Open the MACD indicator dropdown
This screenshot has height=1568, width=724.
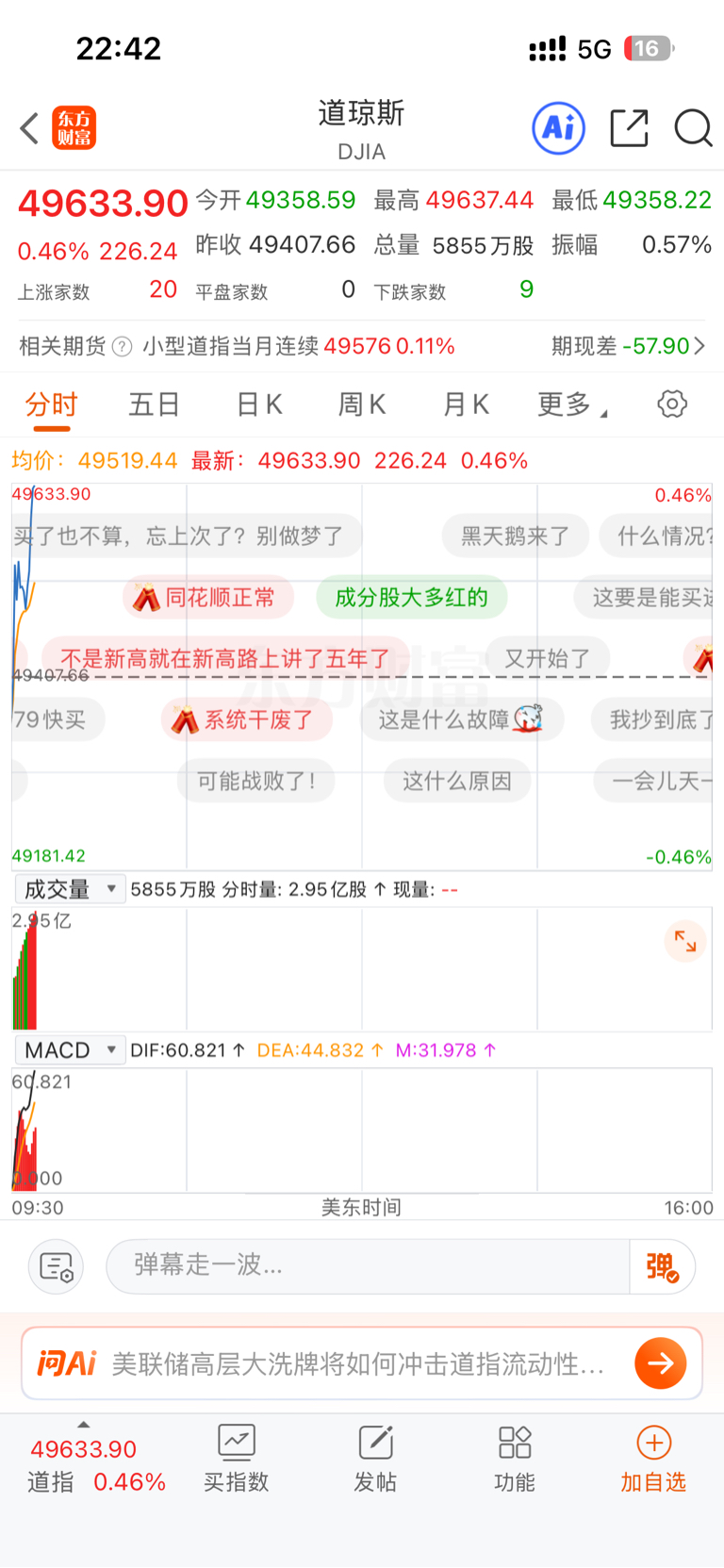(x=71, y=1050)
